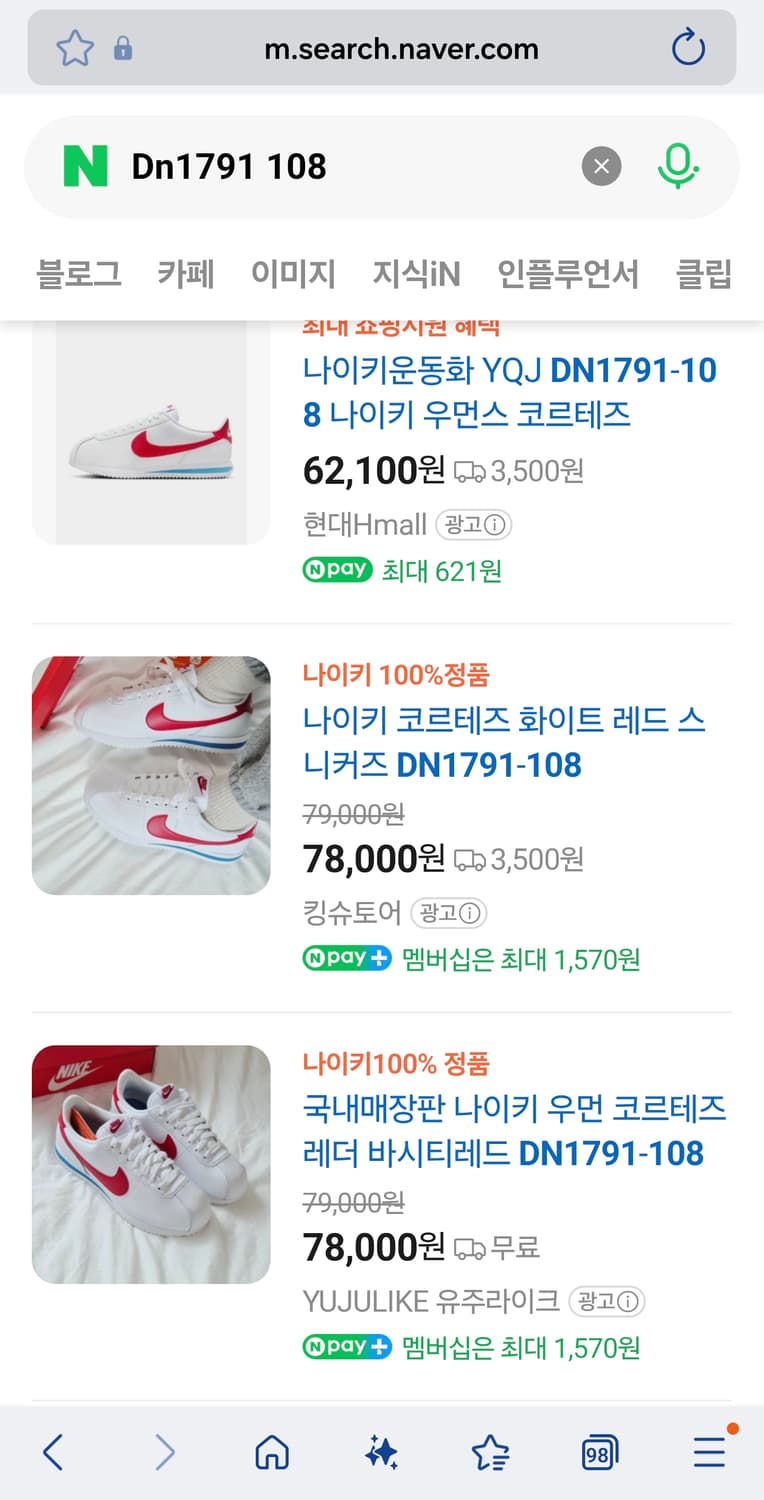Tap the 광고ⓘ info label on the 킹슈토어 listing
The image size is (764, 1500).
pyautogui.click(x=449, y=913)
